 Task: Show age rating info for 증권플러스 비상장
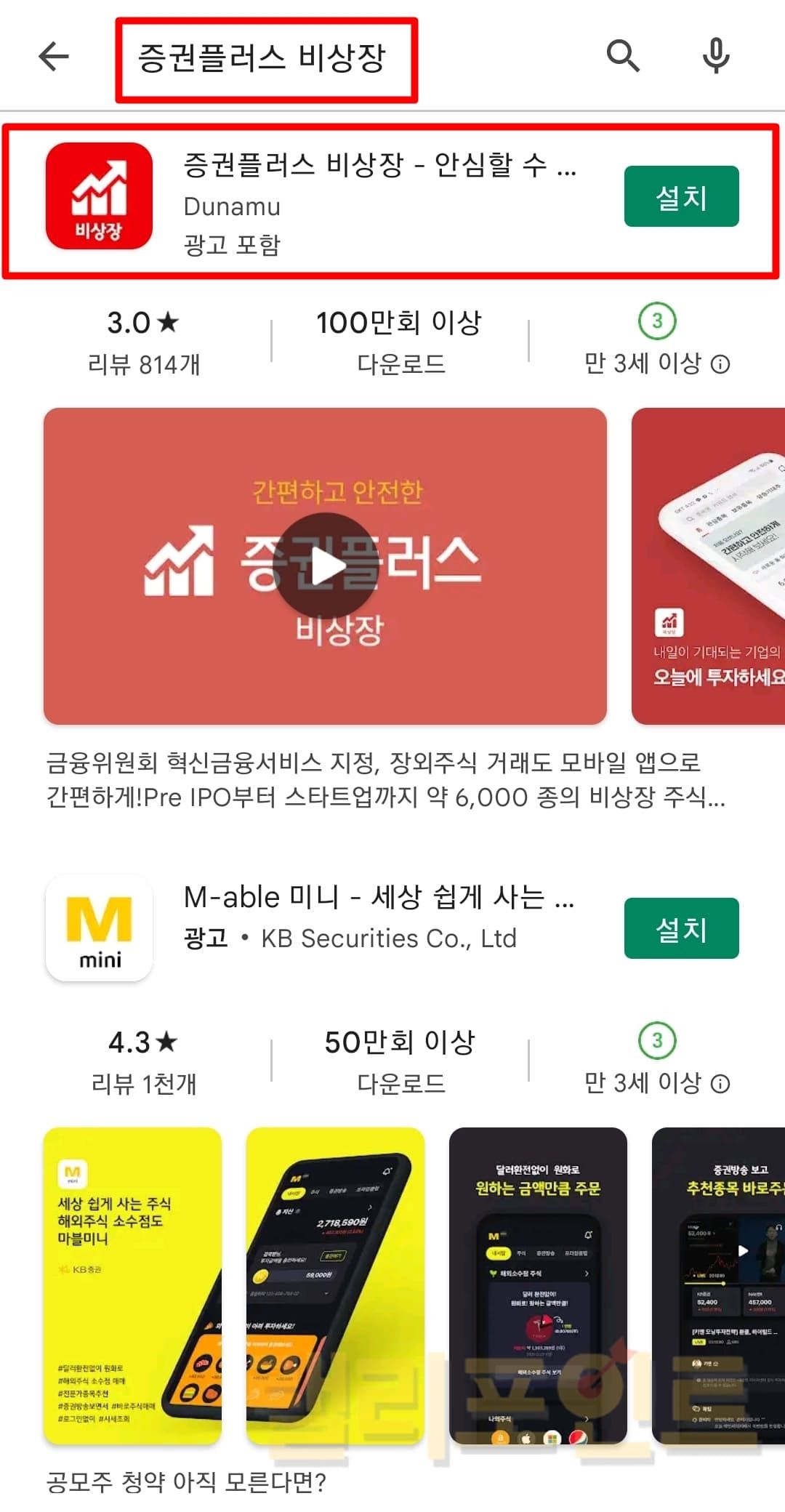[720, 364]
